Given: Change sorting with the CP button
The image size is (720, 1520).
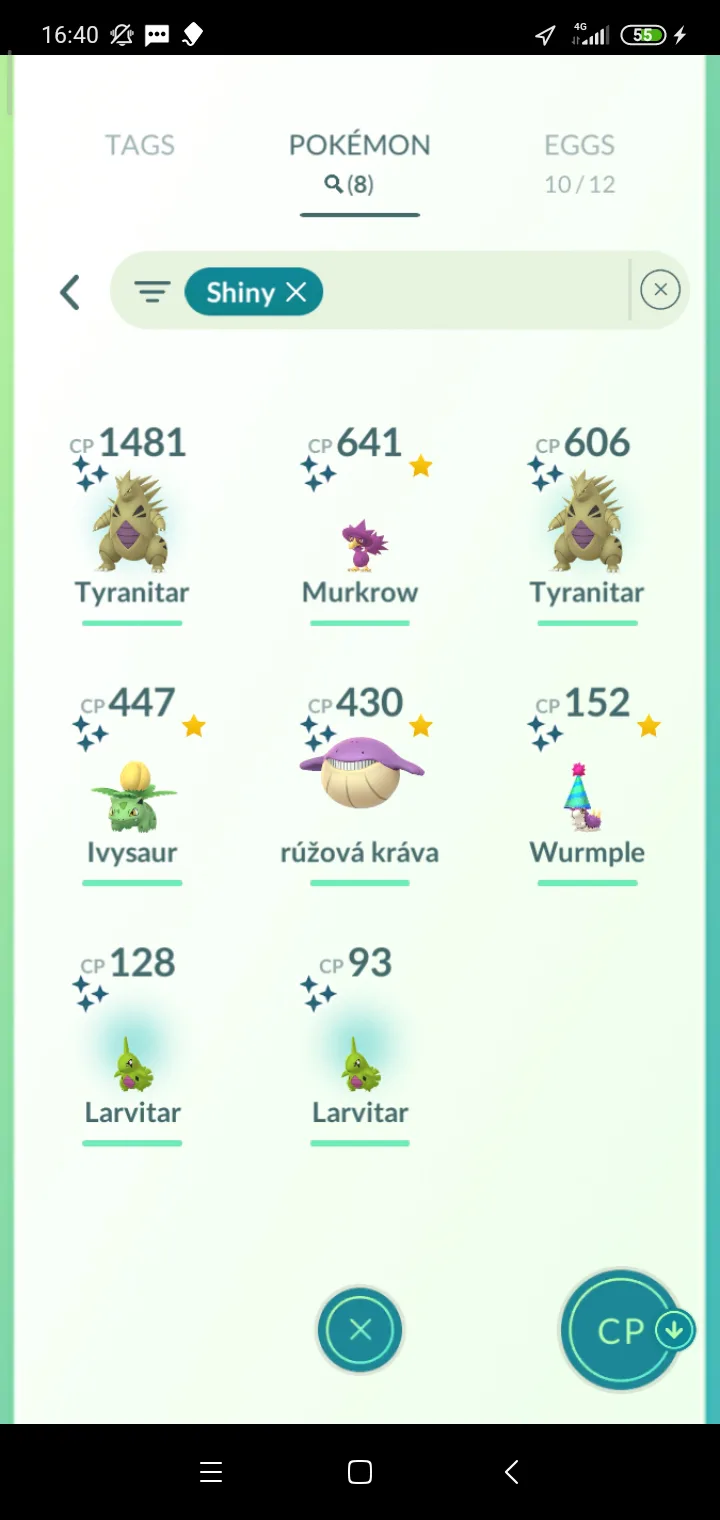Looking at the screenshot, I should 622,1330.
